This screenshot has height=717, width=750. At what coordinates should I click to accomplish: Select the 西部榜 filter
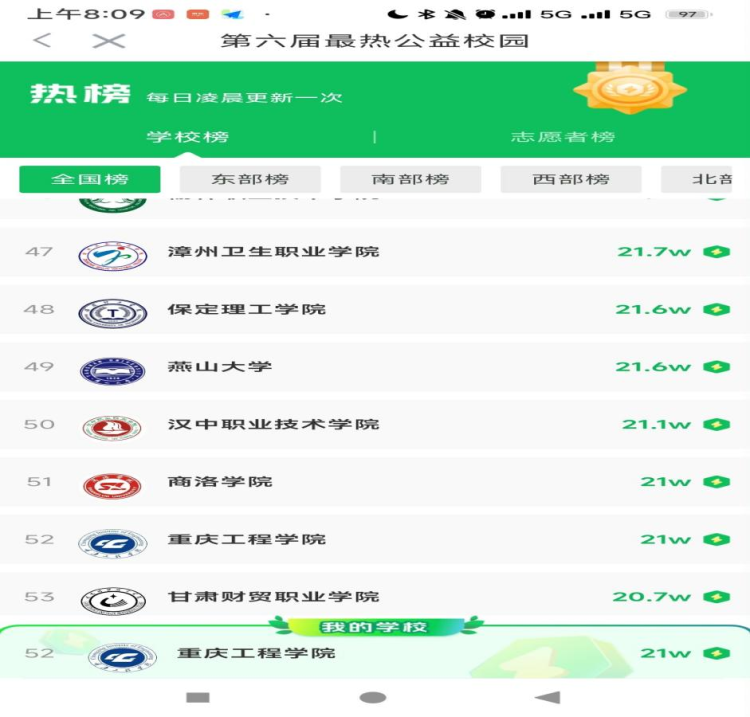(x=570, y=179)
